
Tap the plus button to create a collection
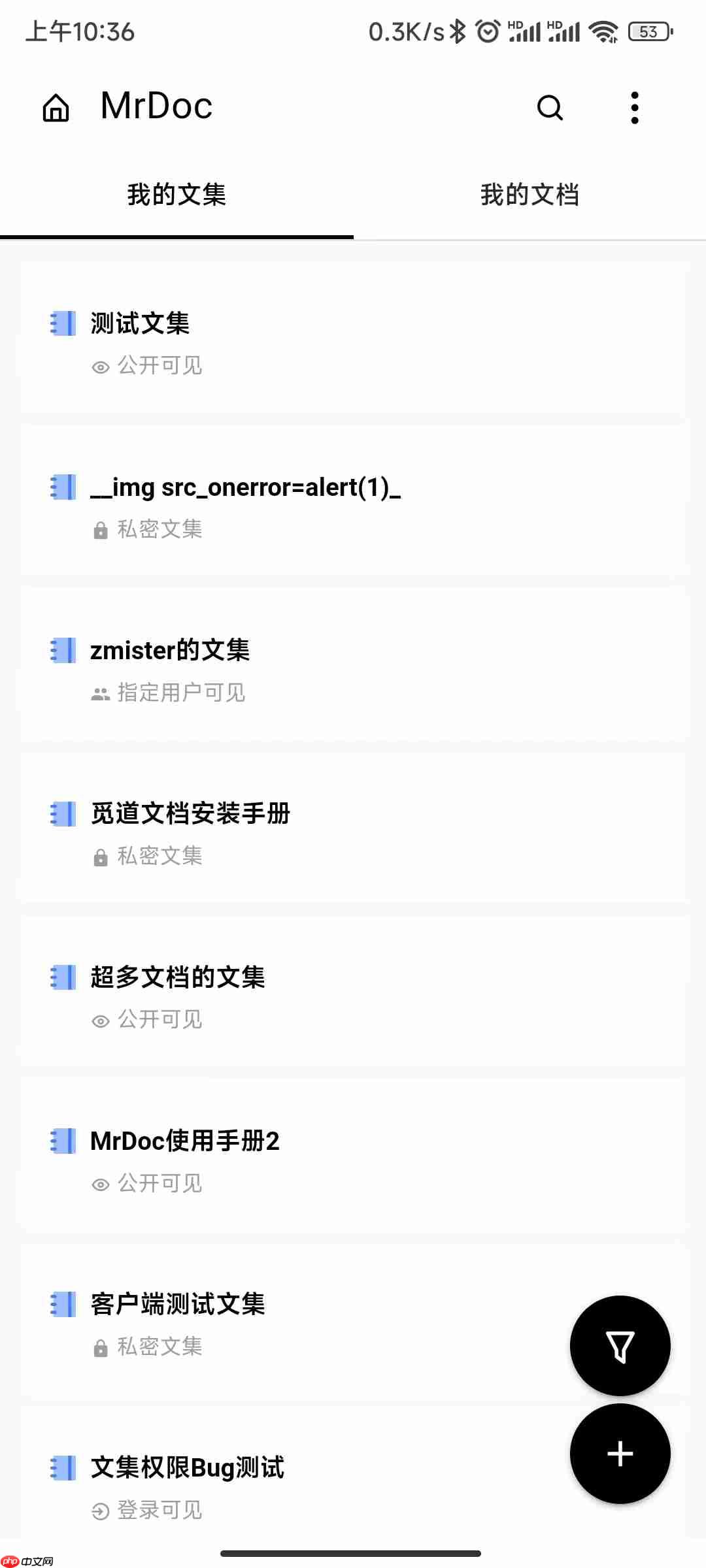pyautogui.click(x=620, y=1454)
